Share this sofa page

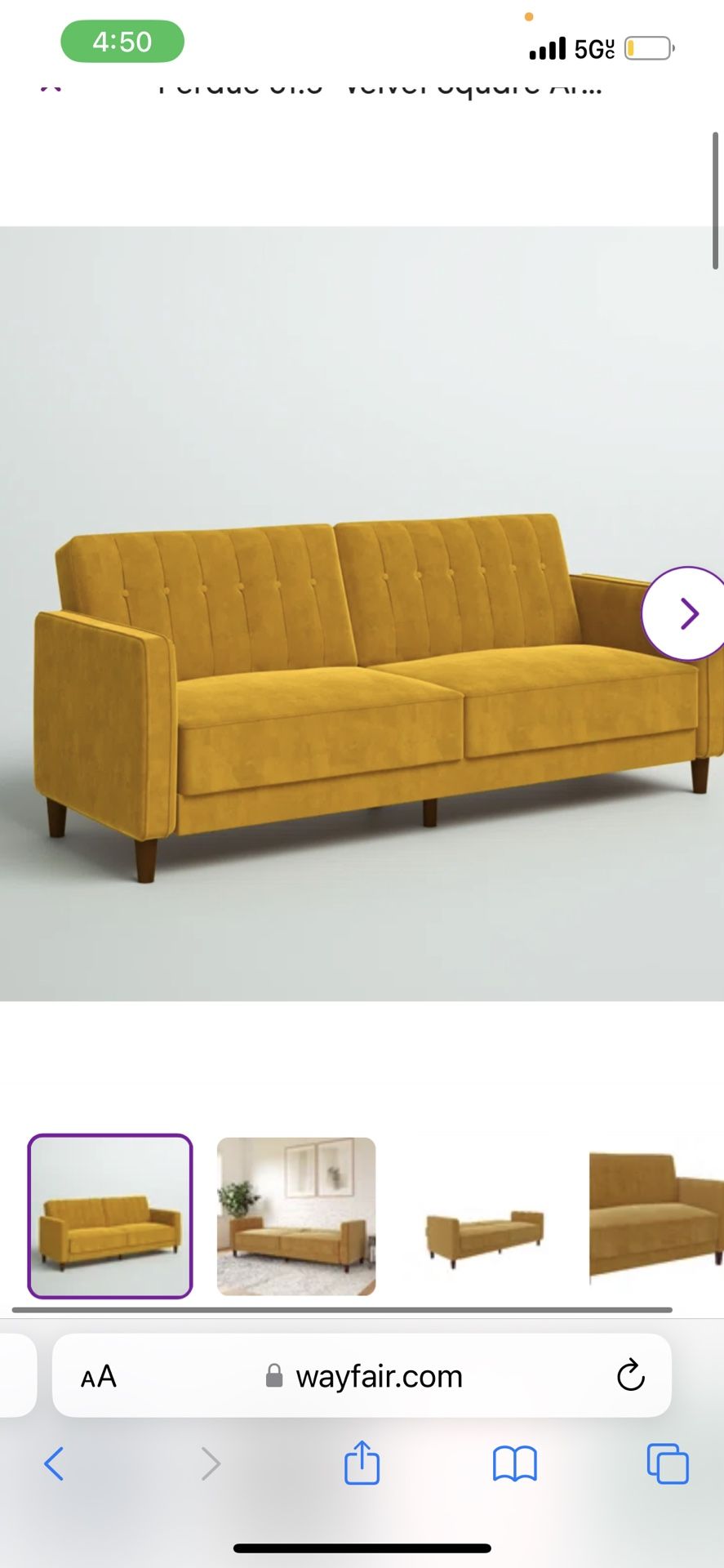[362, 1463]
